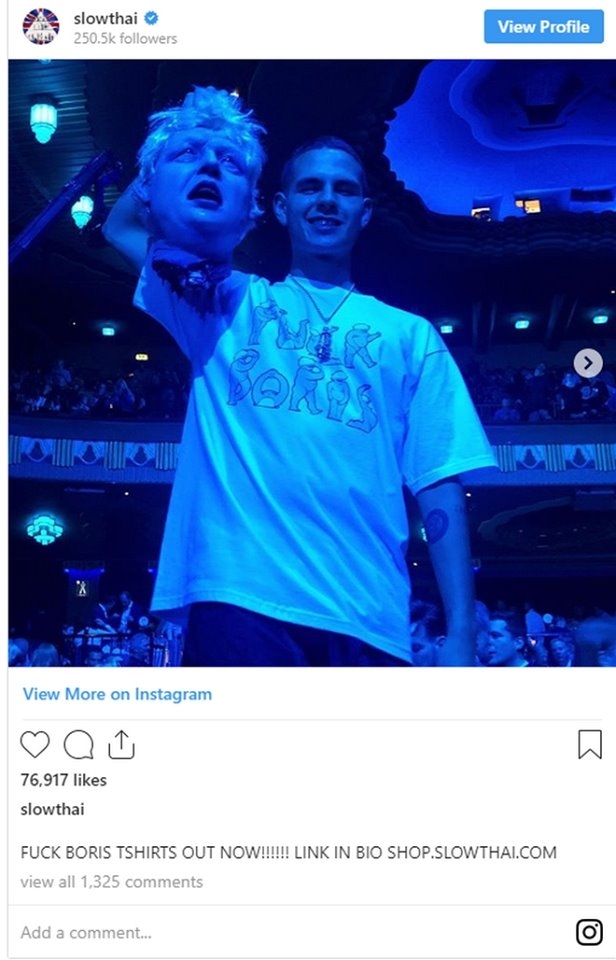Image resolution: width=616 pixels, height=960 pixels.
Task: Bookmark this post
Action: (x=589, y=744)
